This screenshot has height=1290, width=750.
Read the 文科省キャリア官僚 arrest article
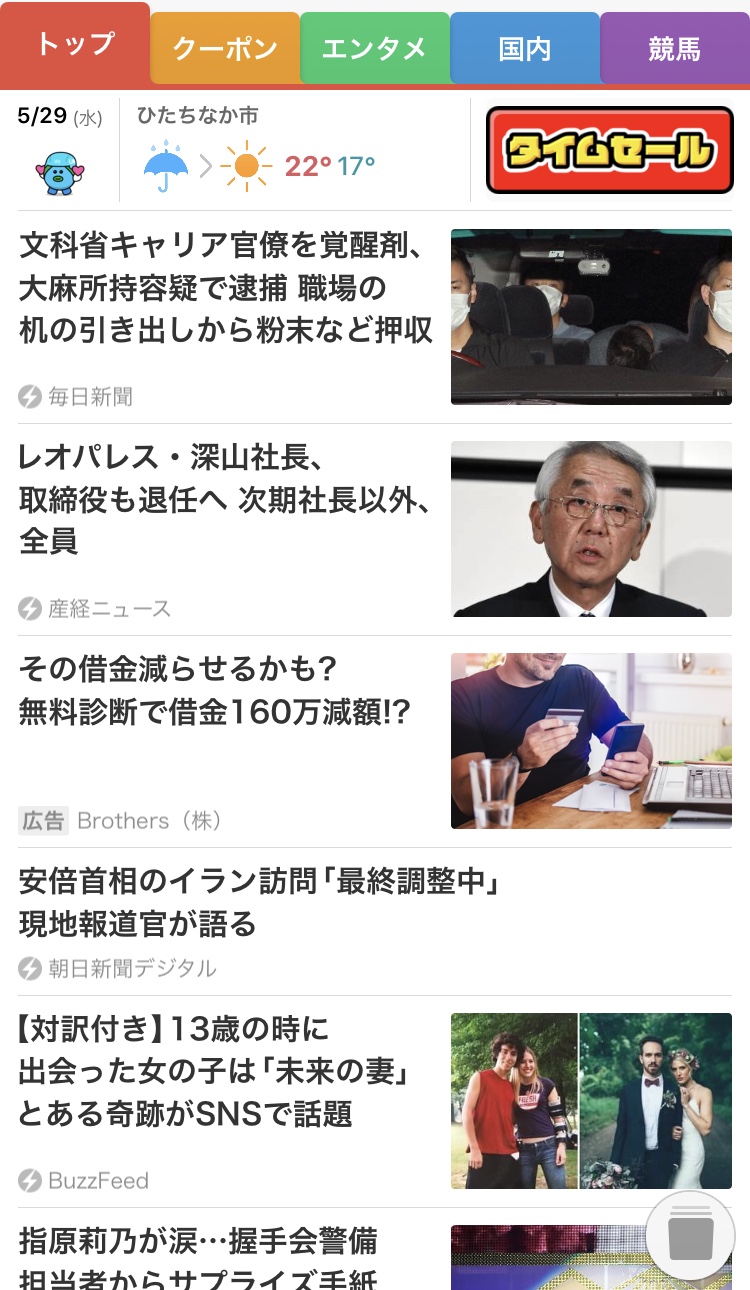[x=375, y=317]
